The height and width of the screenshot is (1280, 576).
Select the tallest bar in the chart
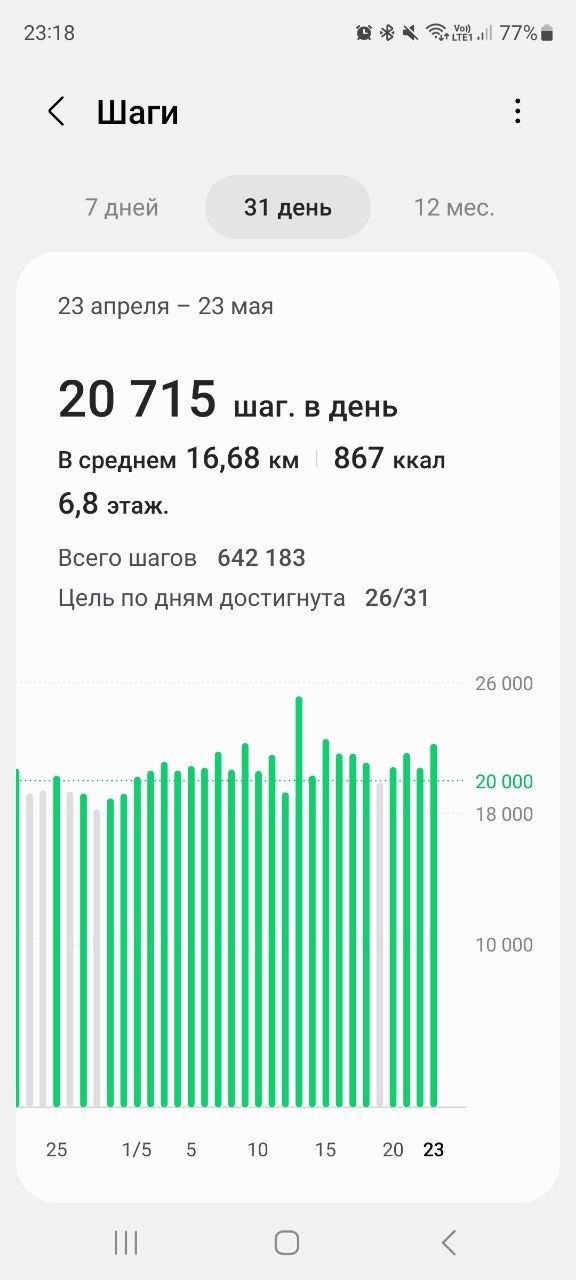299,902
